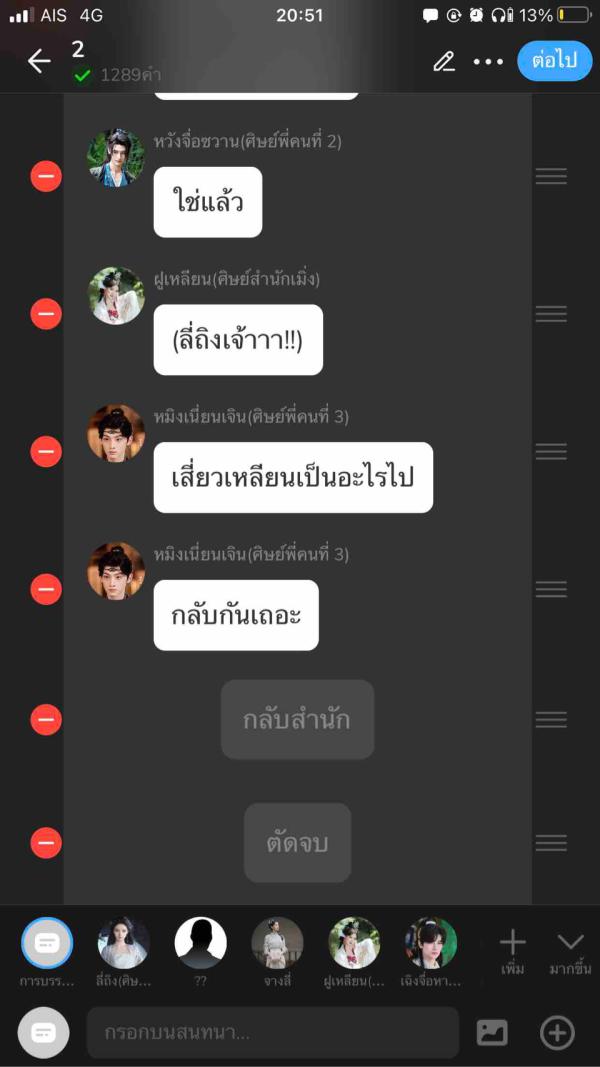Open the three-dot overflow menu
600x1067 pixels.
point(488,61)
